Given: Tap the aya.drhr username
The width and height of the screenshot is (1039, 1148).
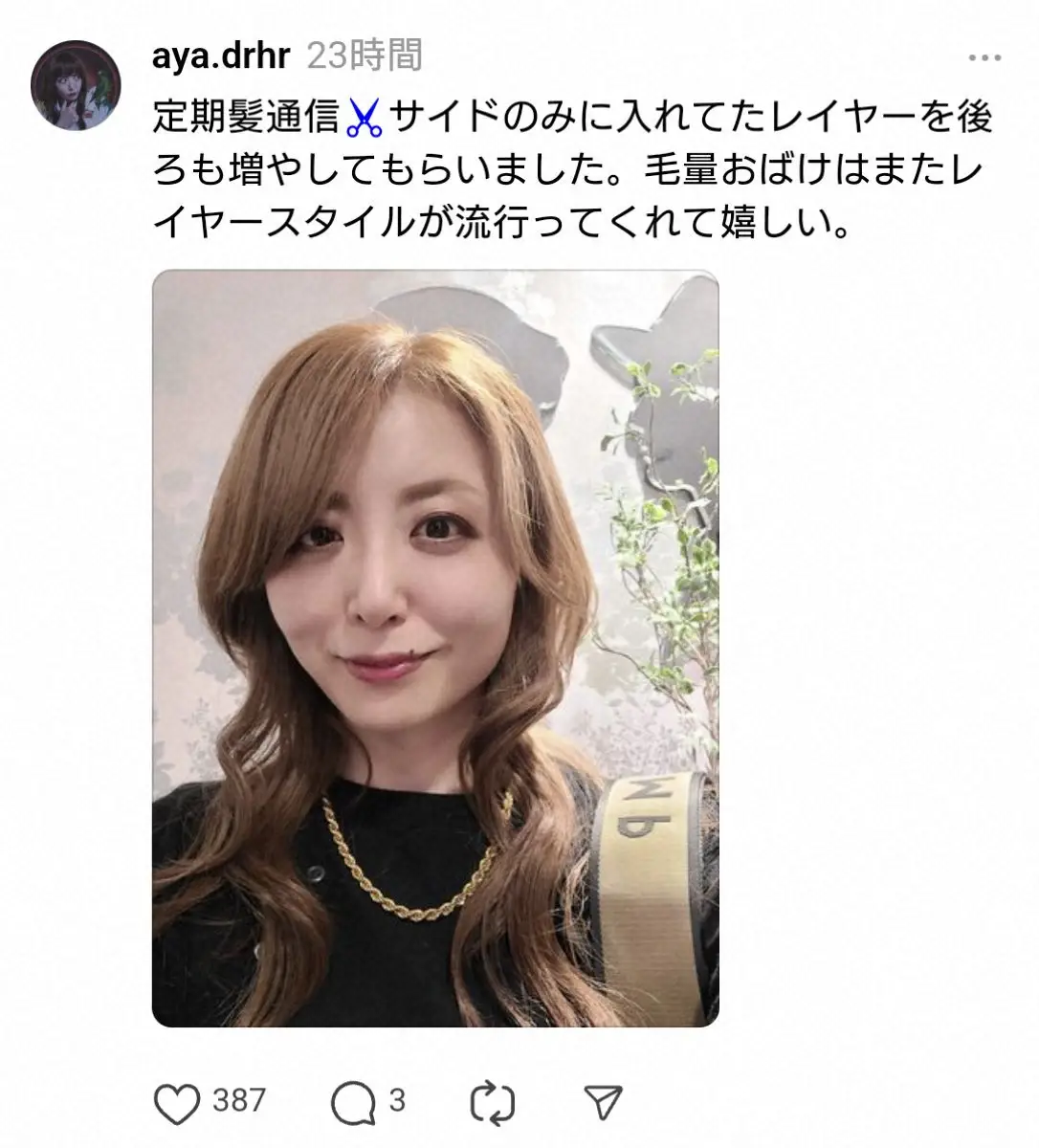Looking at the screenshot, I should click(x=220, y=55).
